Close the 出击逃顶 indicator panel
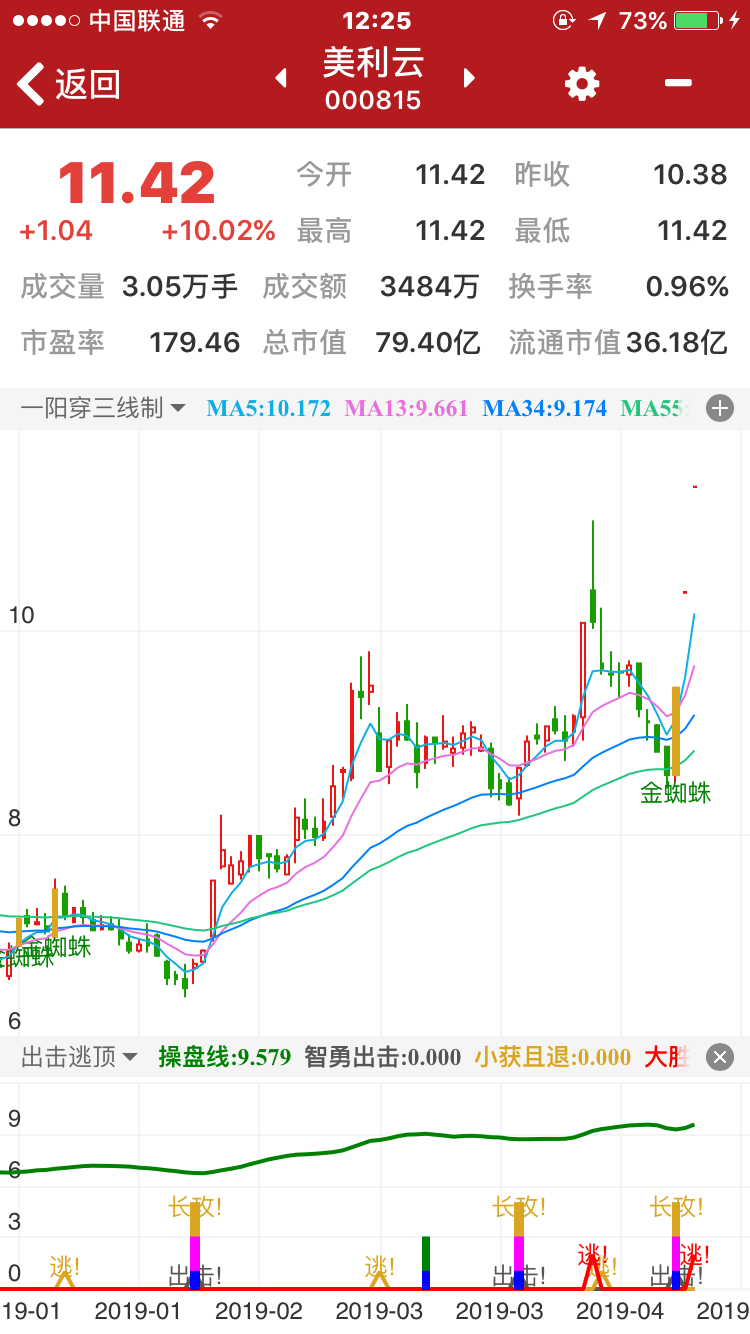 click(x=720, y=1057)
